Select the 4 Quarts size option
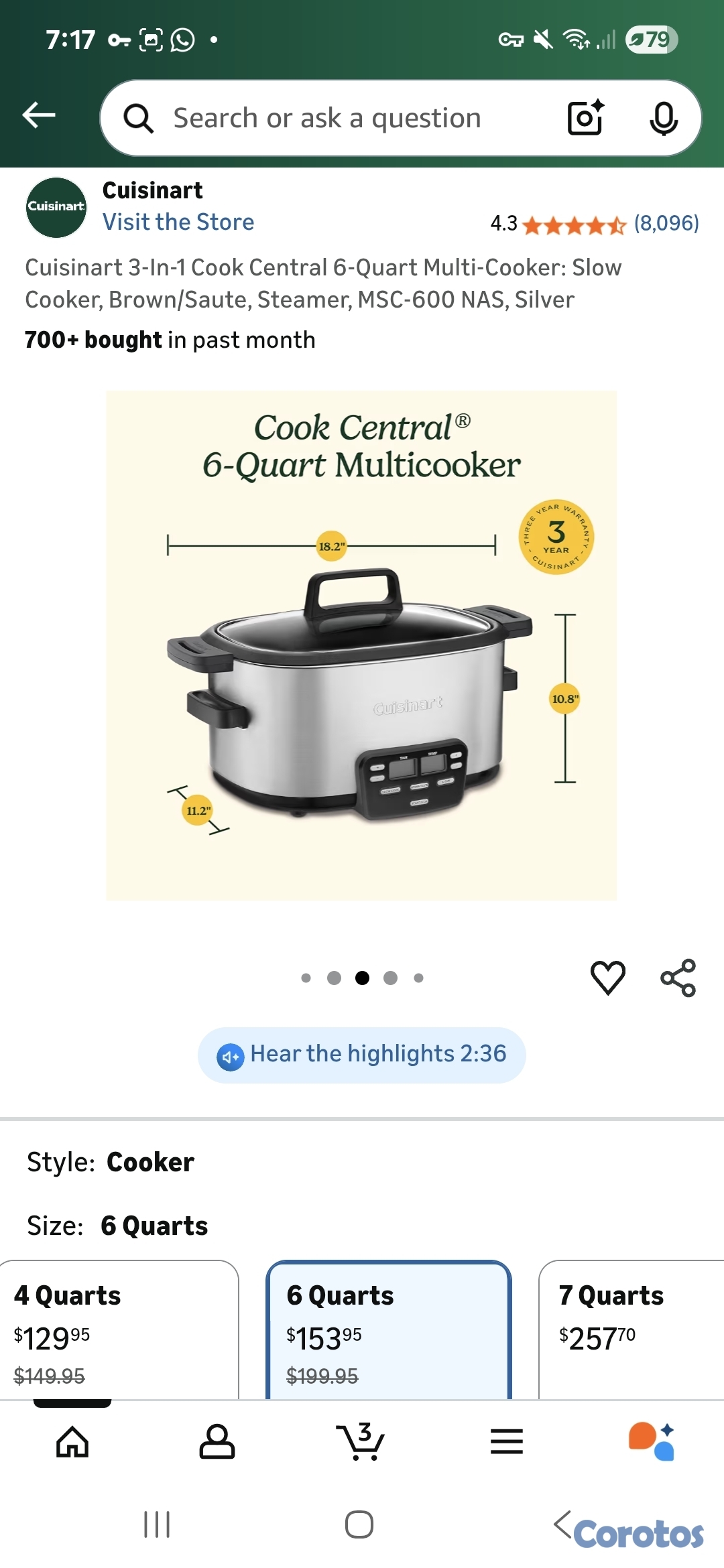Image resolution: width=724 pixels, height=1568 pixels. (121, 1330)
